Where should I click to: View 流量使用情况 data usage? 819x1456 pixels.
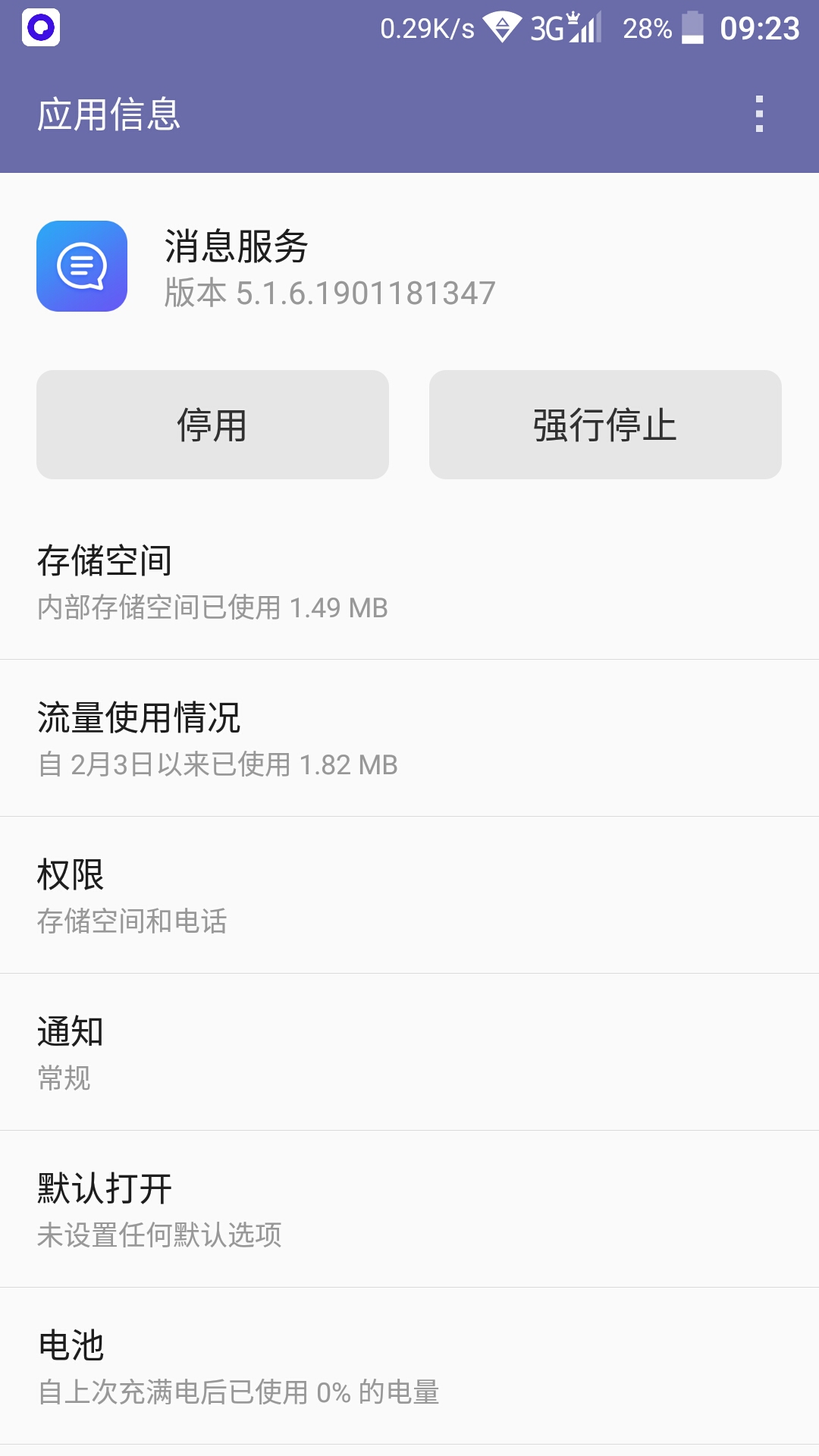[x=409, y=739]
